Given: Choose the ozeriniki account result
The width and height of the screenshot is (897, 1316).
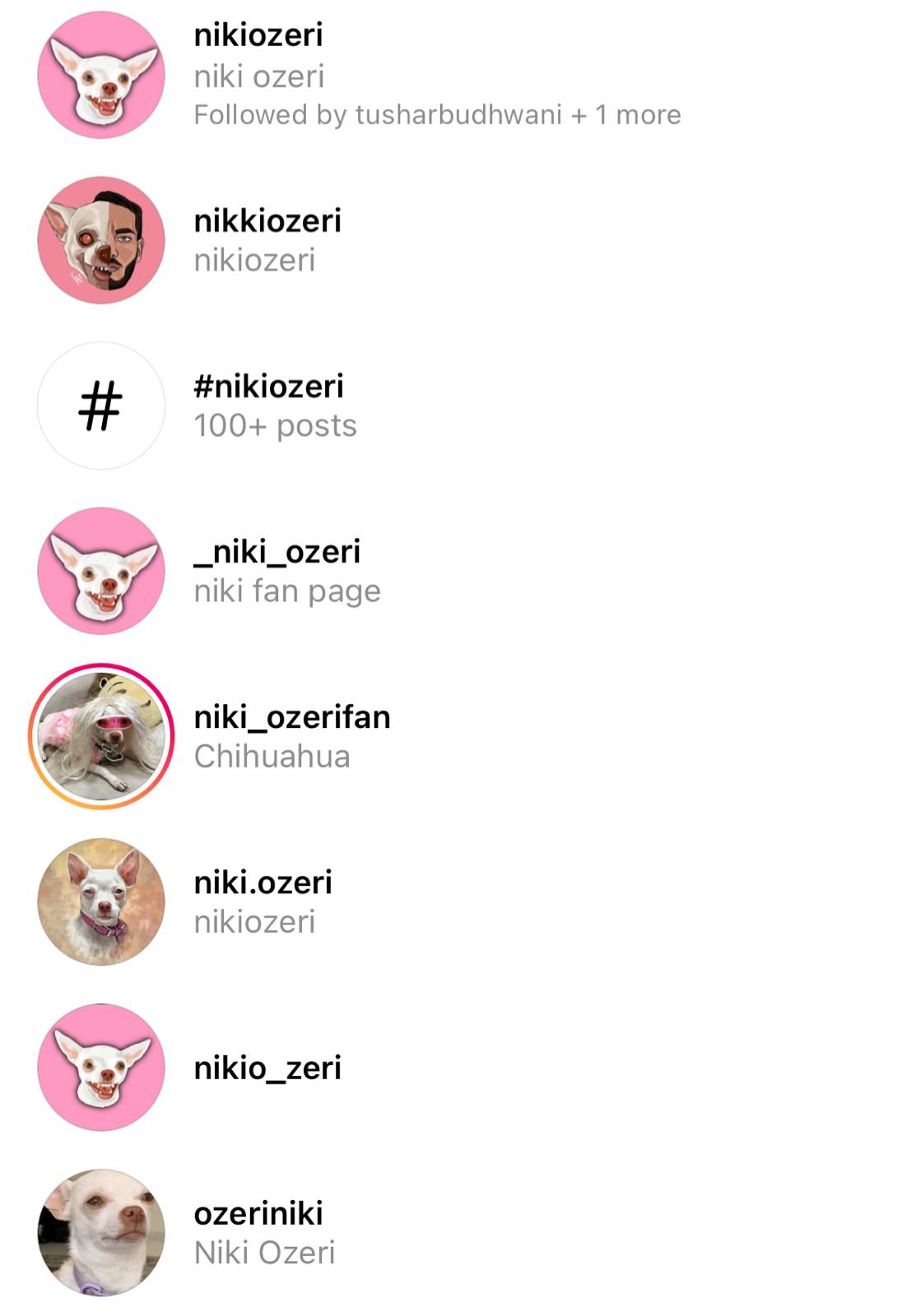Looking at the screenshot, I should click(258, 1215).
